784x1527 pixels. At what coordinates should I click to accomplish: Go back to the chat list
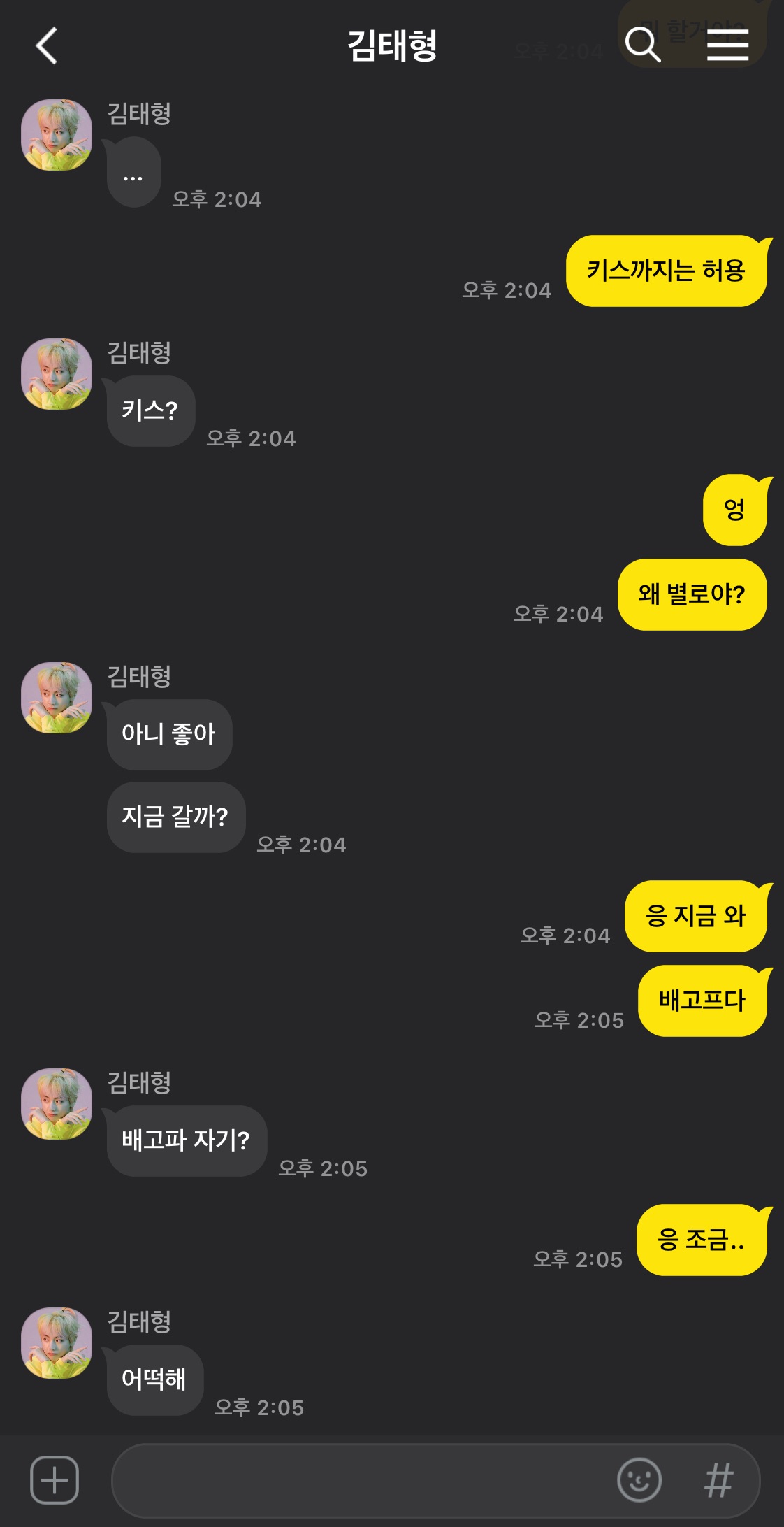coord(46,46)
